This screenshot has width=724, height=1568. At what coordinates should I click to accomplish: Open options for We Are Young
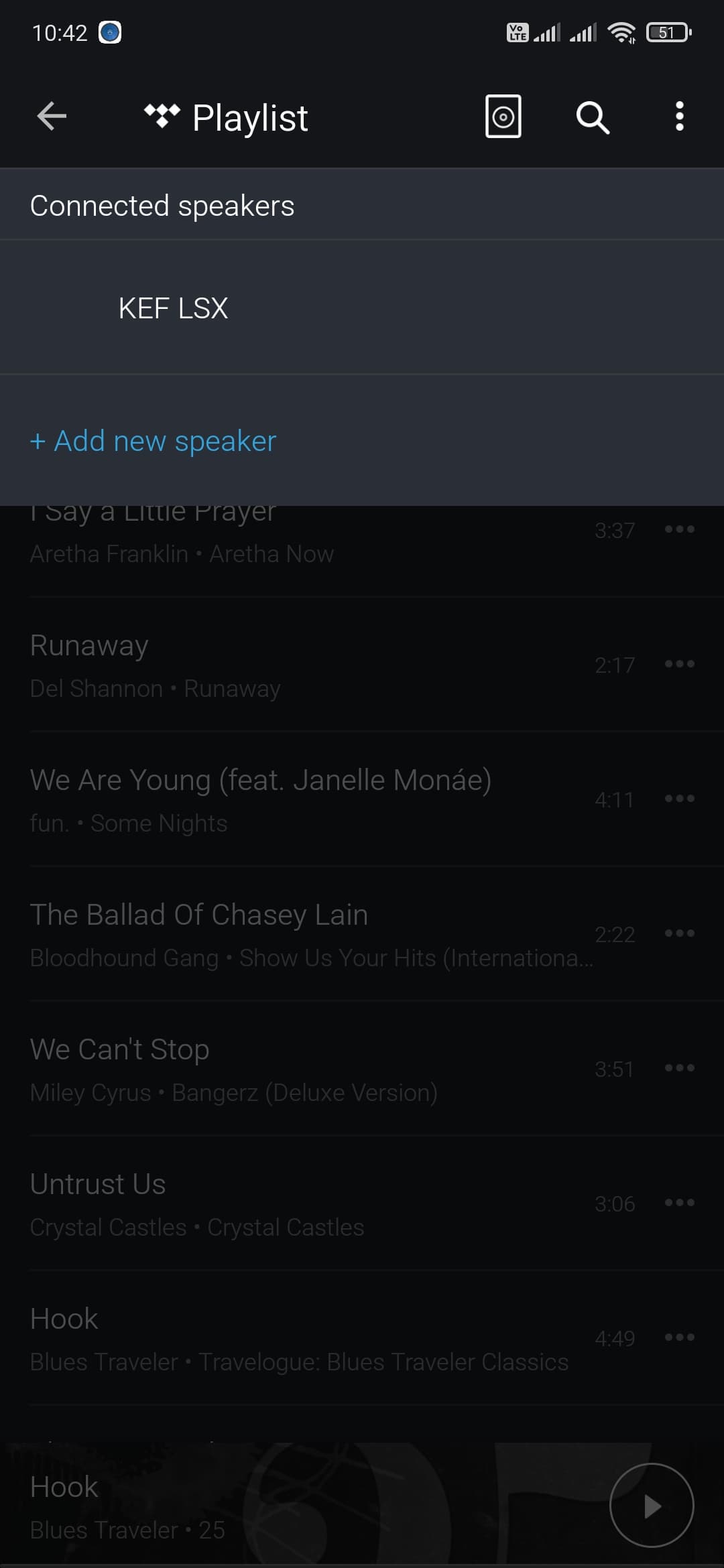[679, 799]
